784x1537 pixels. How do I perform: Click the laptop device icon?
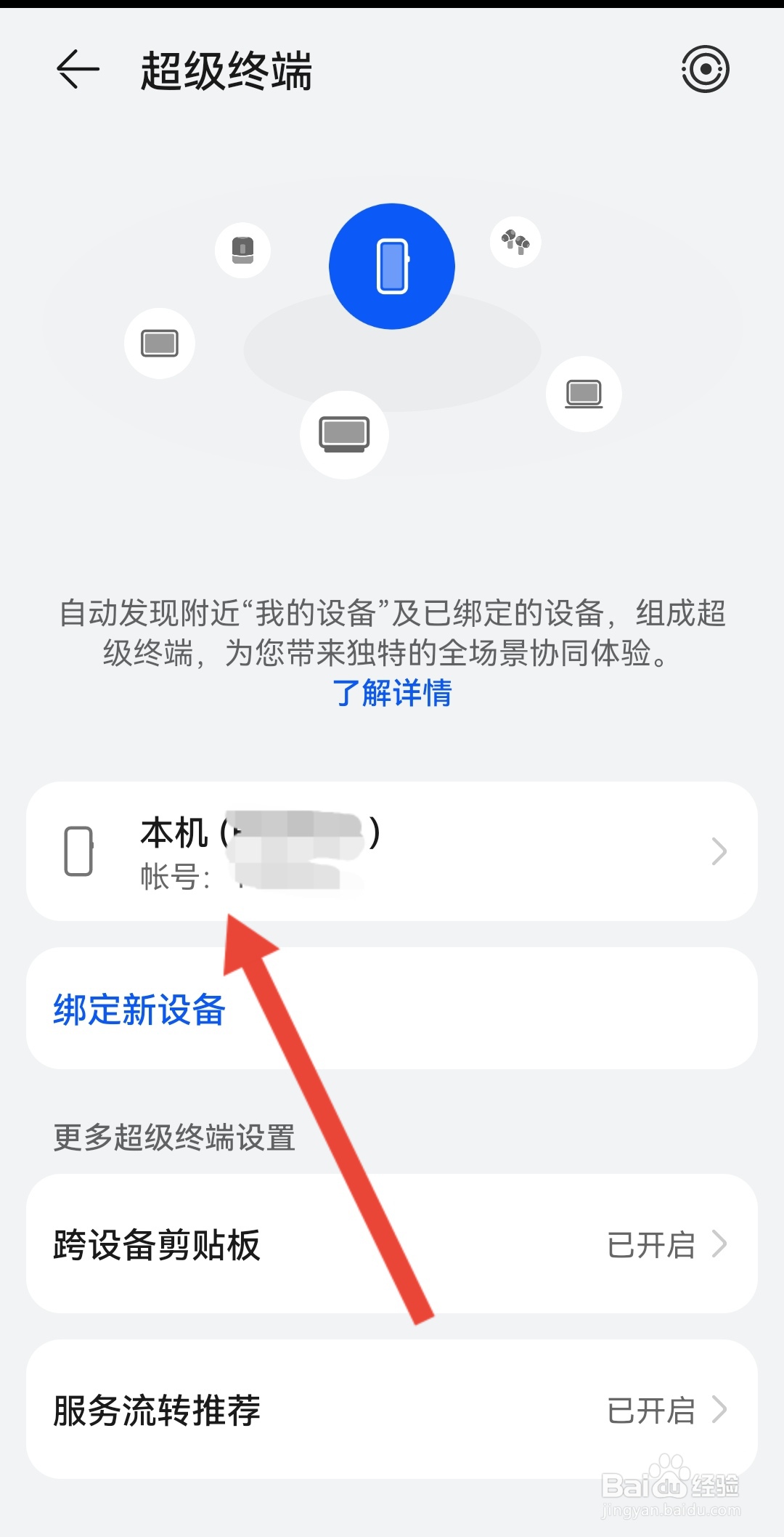584,393
